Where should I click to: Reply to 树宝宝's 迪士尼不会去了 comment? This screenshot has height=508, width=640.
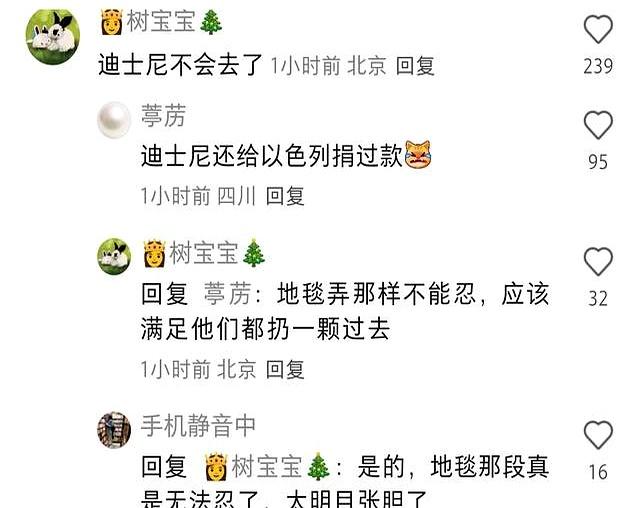pos(415,66)
